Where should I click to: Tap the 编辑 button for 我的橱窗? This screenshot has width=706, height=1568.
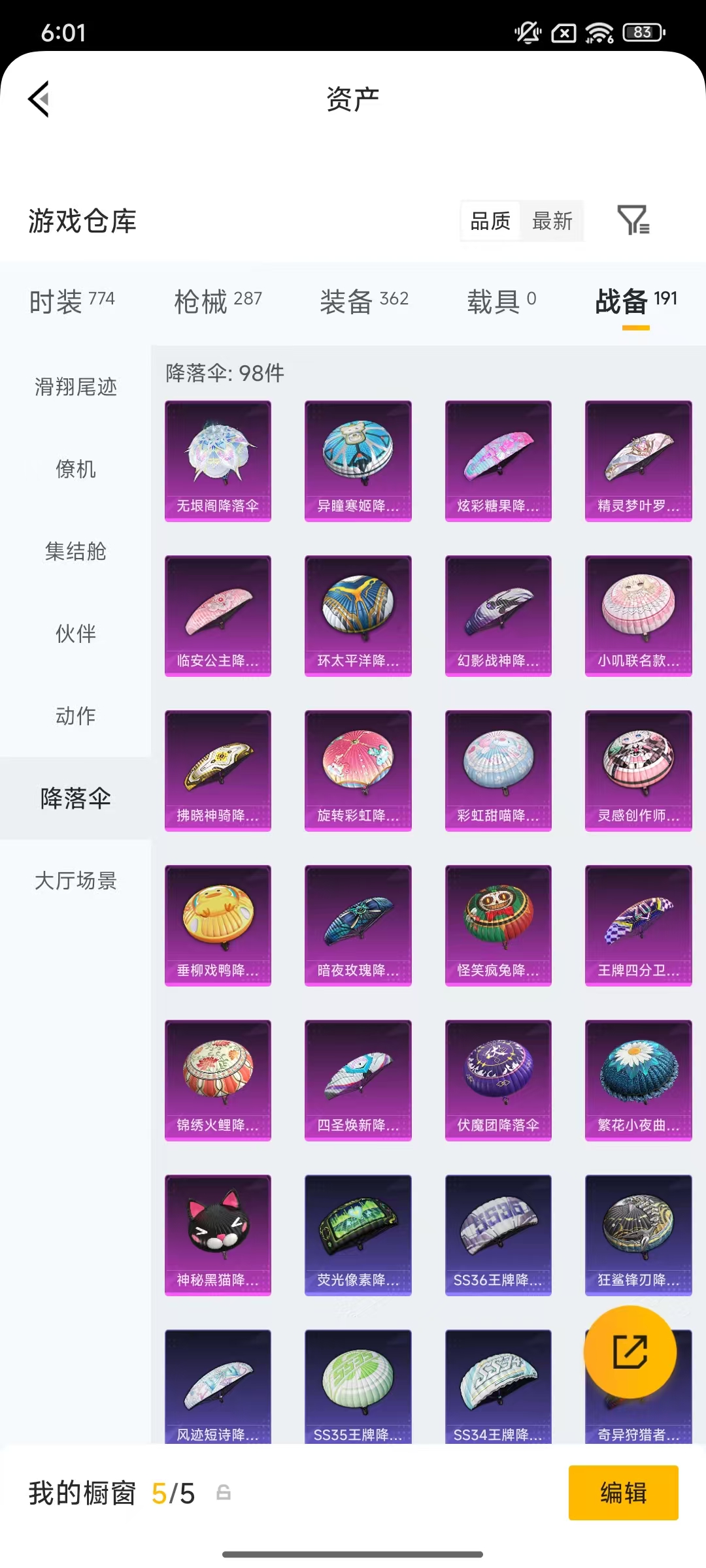point(623,1493)
